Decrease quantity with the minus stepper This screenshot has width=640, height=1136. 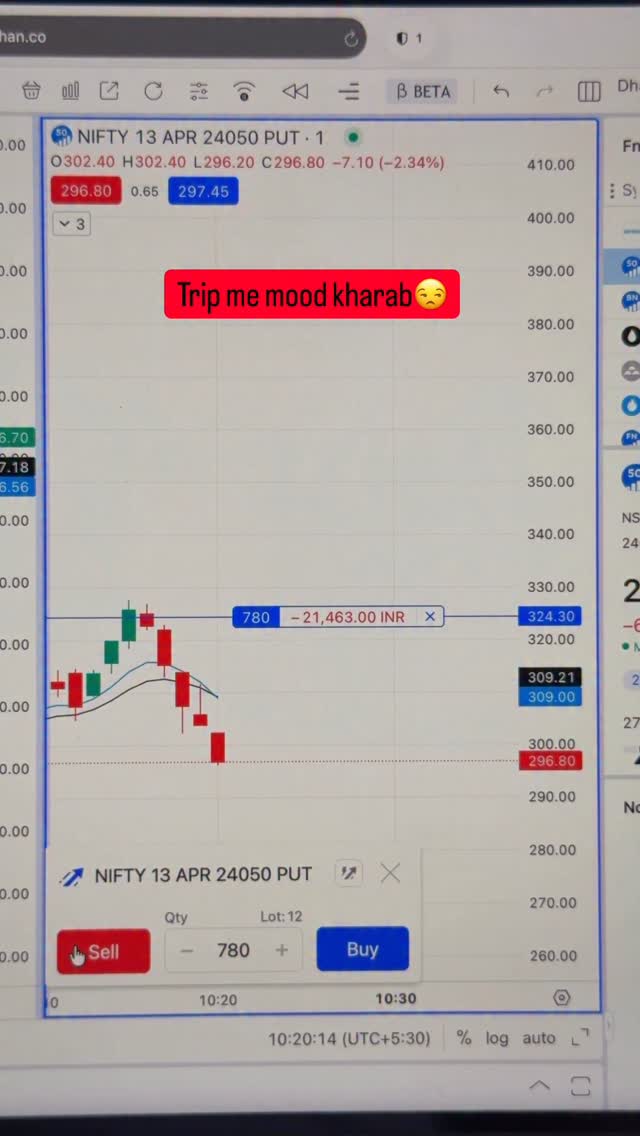pyautogui.click(x=187, y=950)
